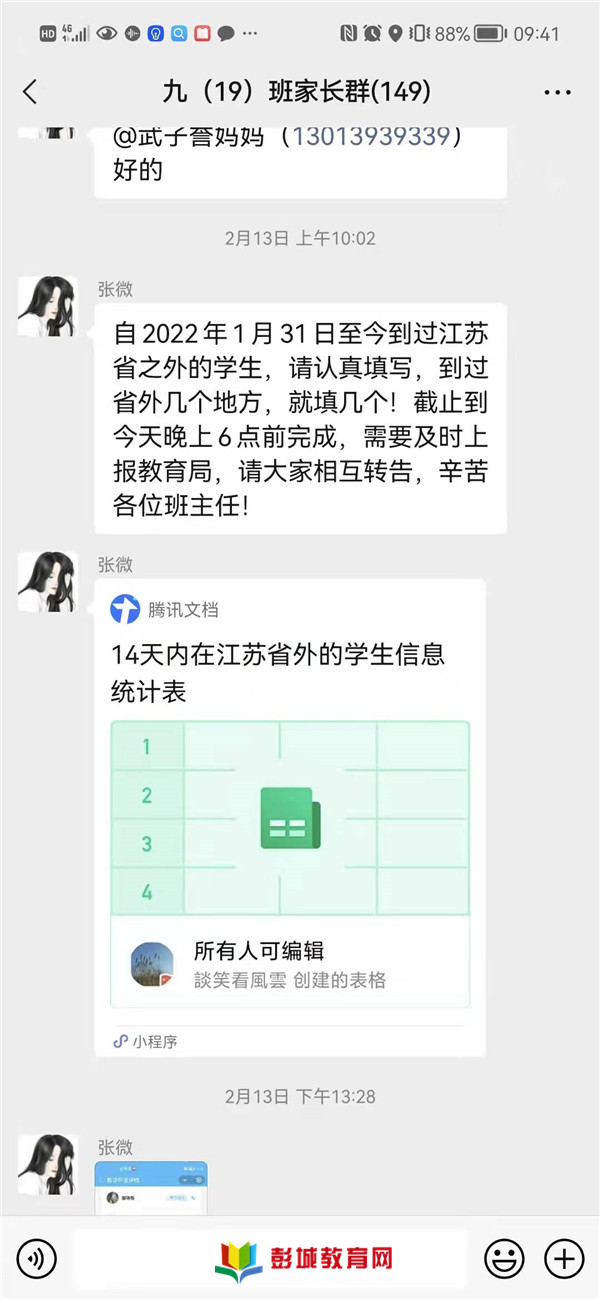This screenshot has width=600, height=1300.
Task: Open the plus attachment menu
Action: [563, 1258]
